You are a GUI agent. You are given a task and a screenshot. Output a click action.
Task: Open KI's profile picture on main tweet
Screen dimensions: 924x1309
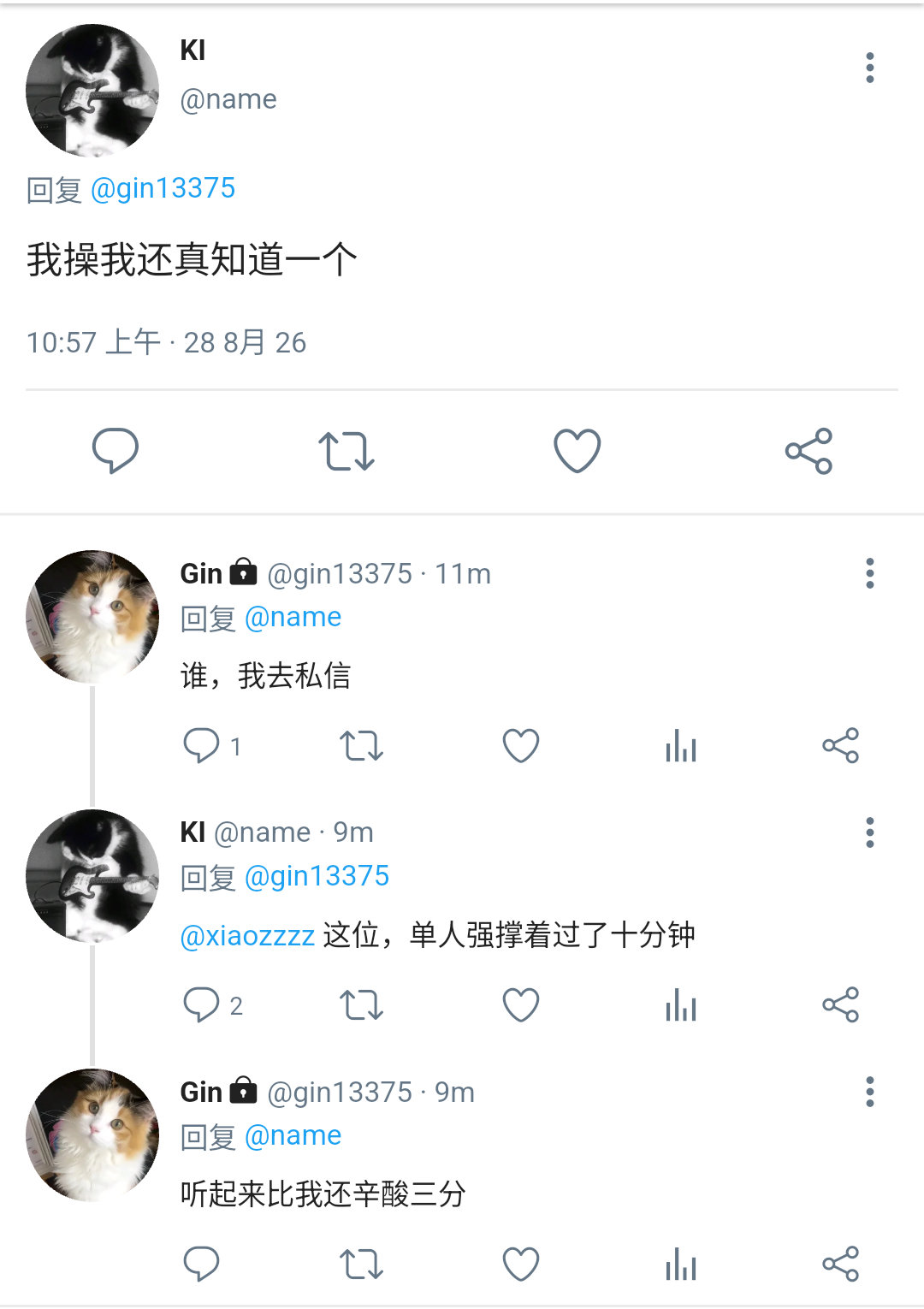point(92,91)
